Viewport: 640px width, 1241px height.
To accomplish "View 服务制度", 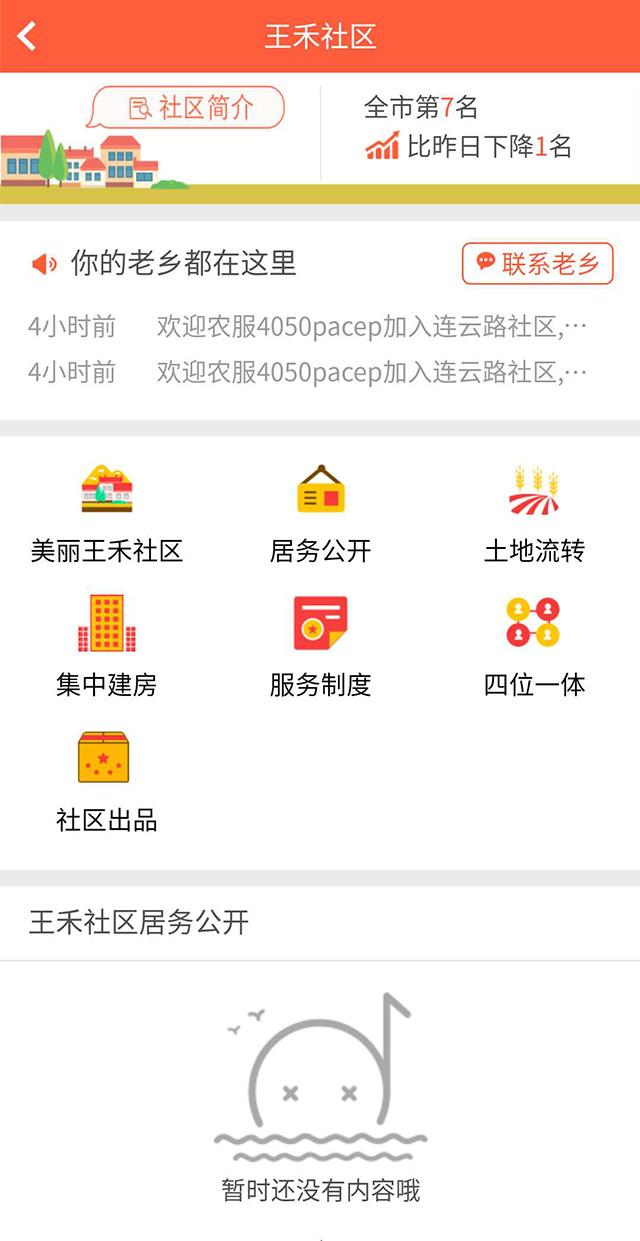I will click(x=320, y=647).
